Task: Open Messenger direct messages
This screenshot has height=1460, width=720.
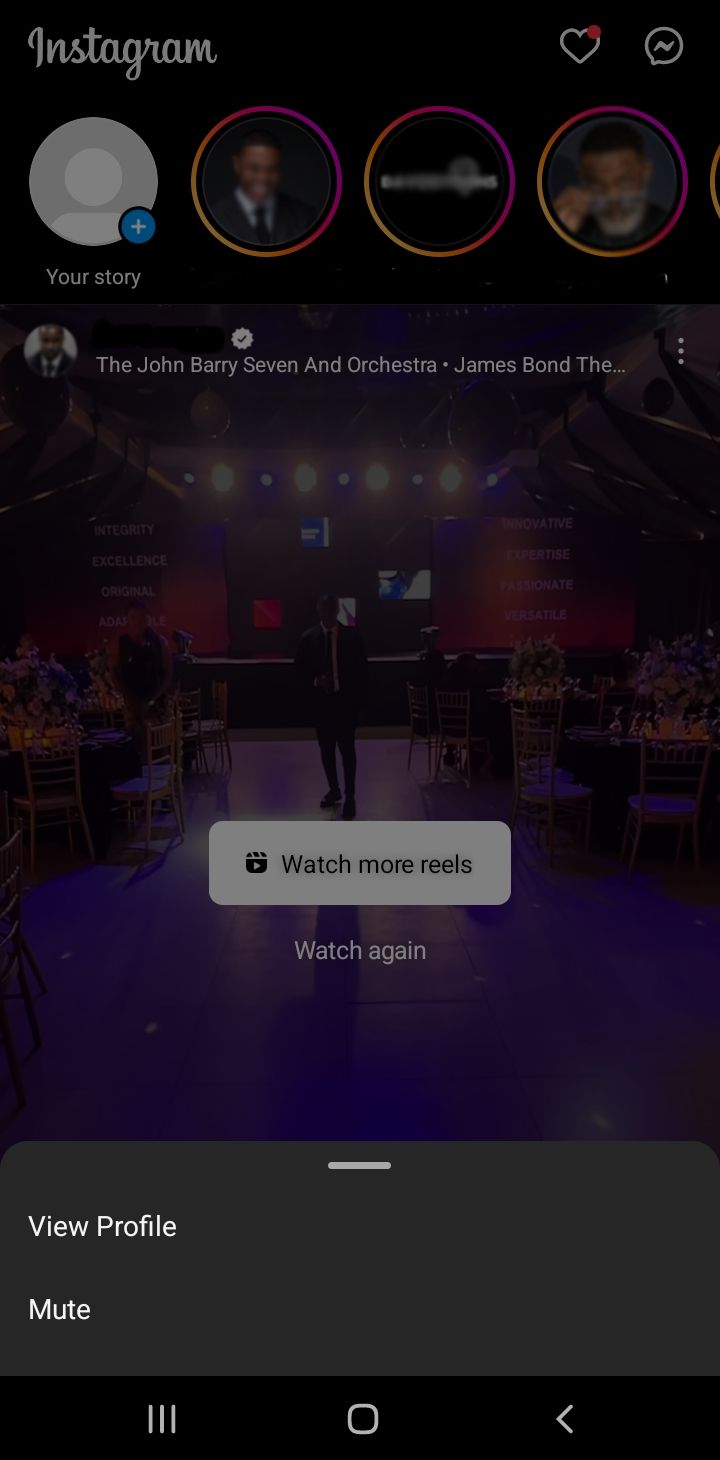Action: 664,46
